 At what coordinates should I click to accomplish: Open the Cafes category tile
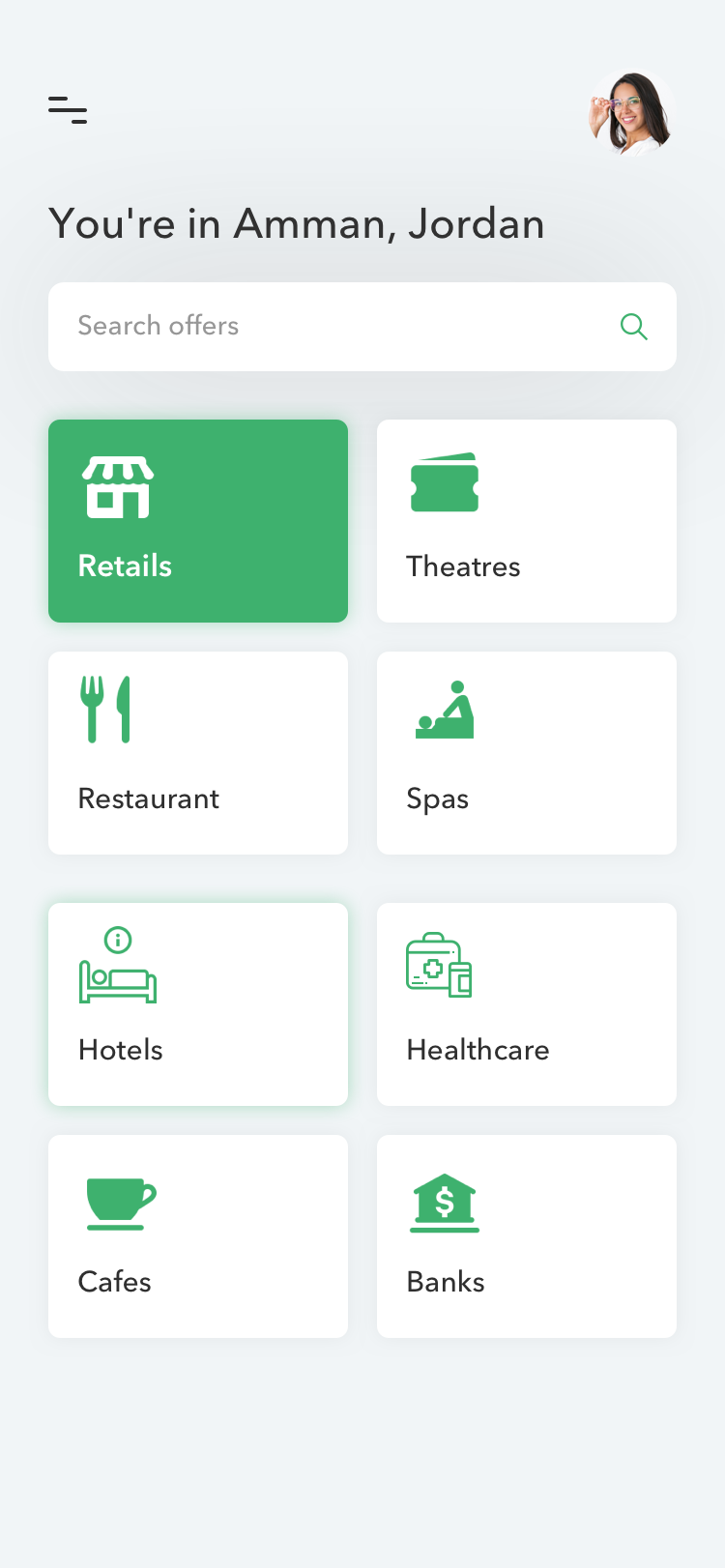[x=198, y=1235]
